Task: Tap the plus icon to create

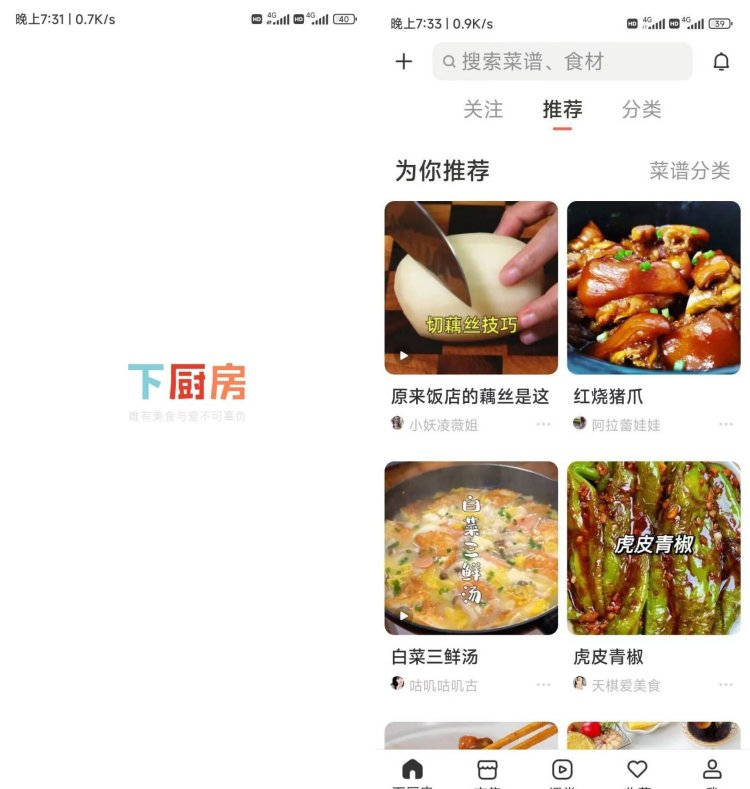Action: coord(404,62)
